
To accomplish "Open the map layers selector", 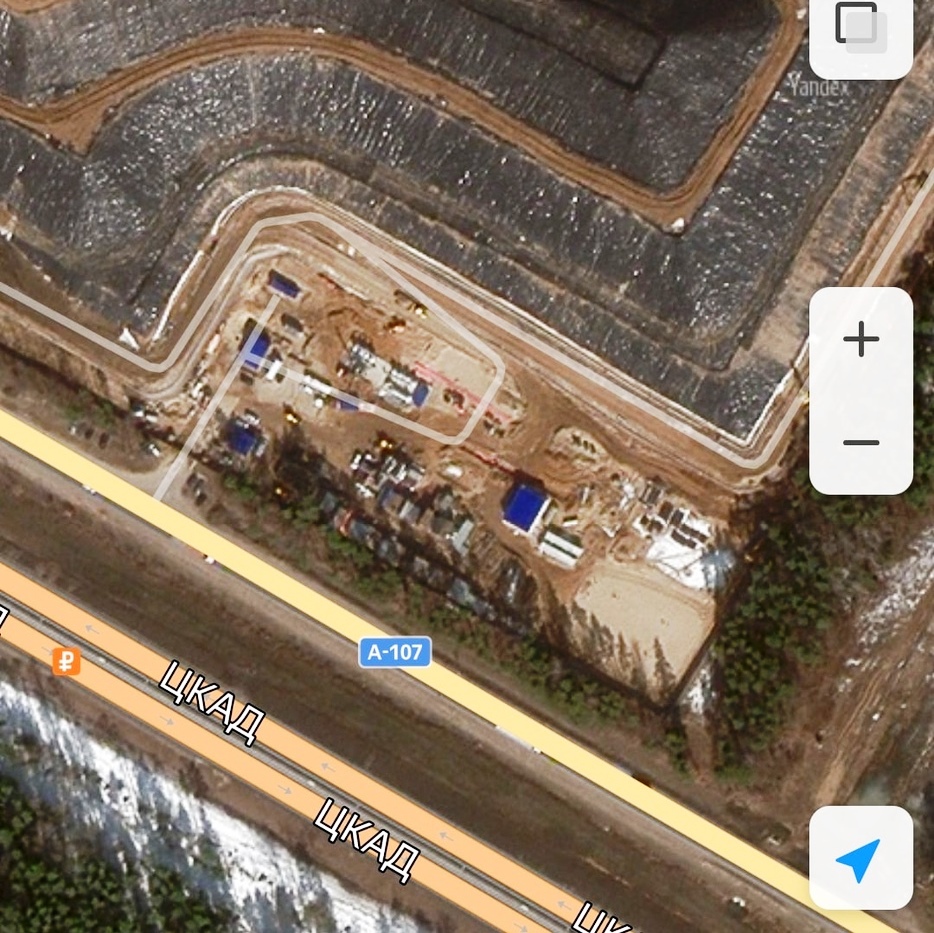I will click(x=860, y=28).
